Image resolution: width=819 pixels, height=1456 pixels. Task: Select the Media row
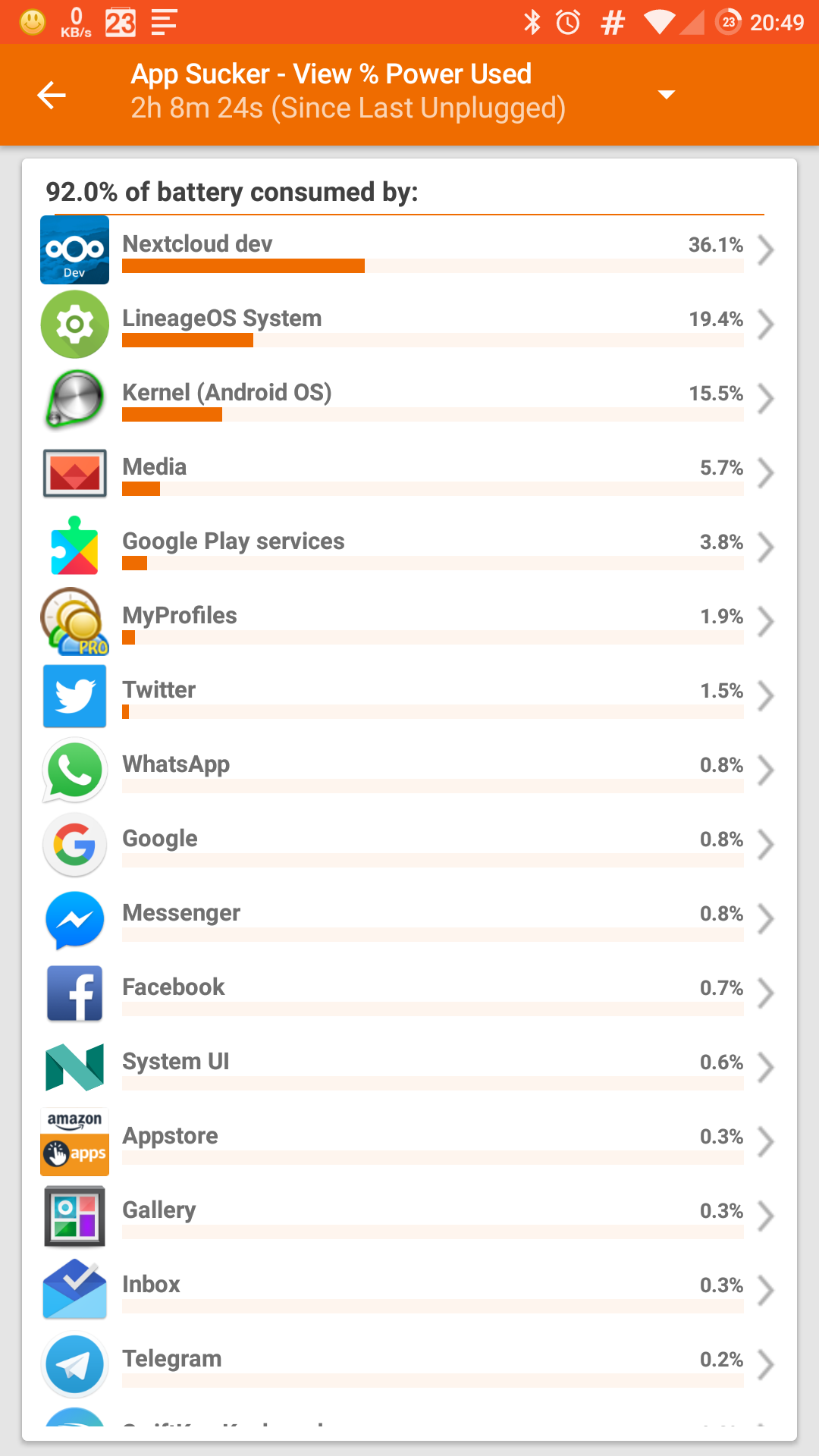click(409, 473)
